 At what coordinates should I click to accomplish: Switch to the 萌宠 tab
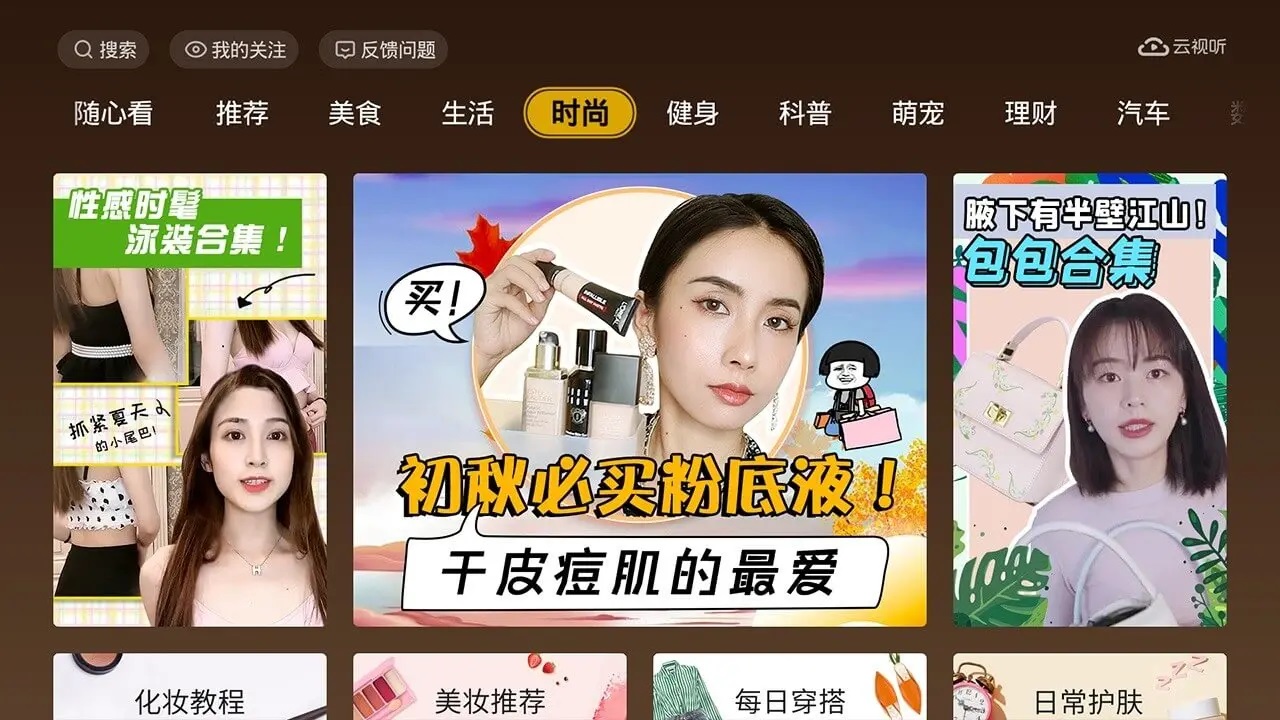click(x=918, y=113)
